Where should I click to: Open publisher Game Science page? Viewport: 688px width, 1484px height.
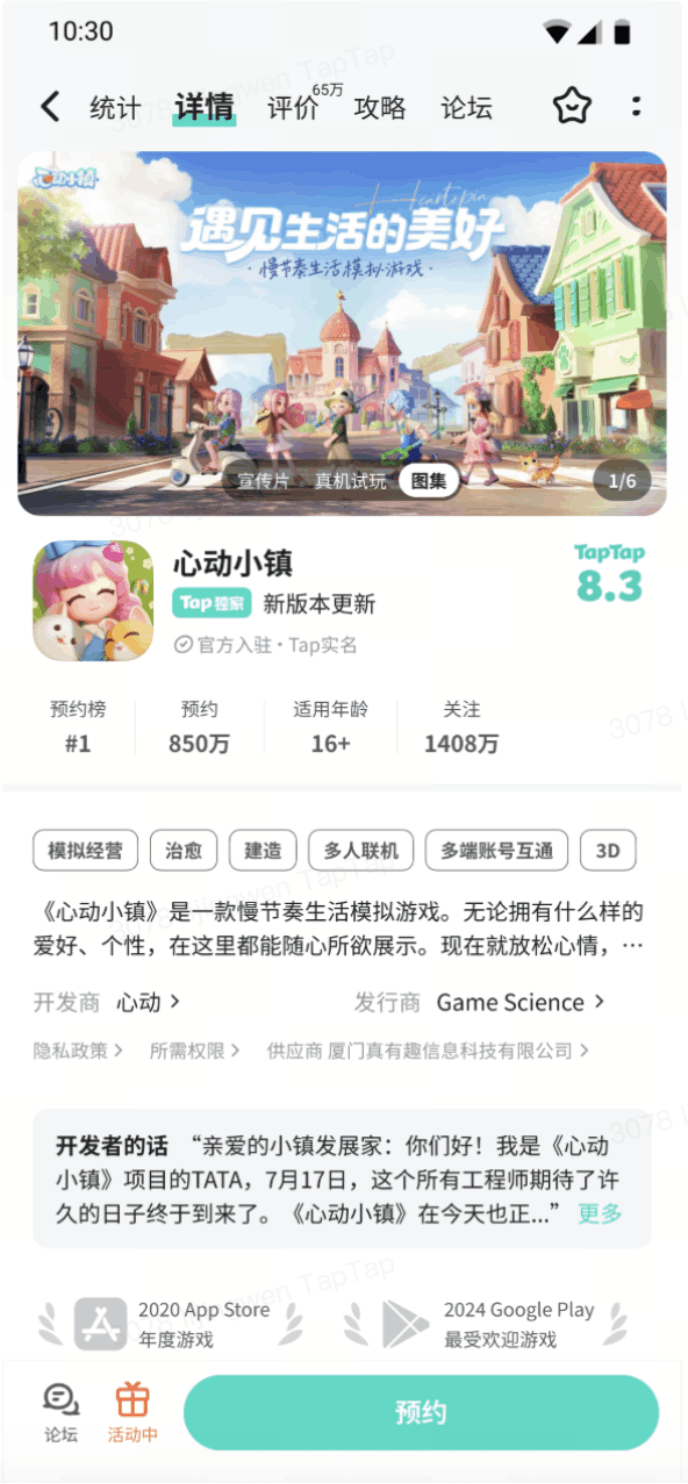(520, 1002)
